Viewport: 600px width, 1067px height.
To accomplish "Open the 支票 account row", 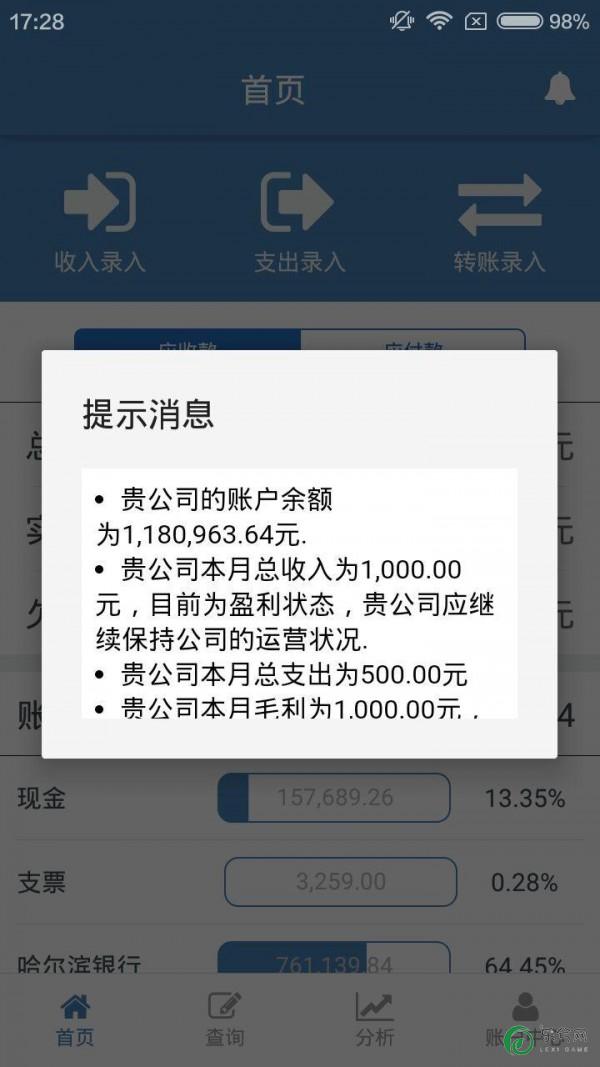I will click(300, 882).
